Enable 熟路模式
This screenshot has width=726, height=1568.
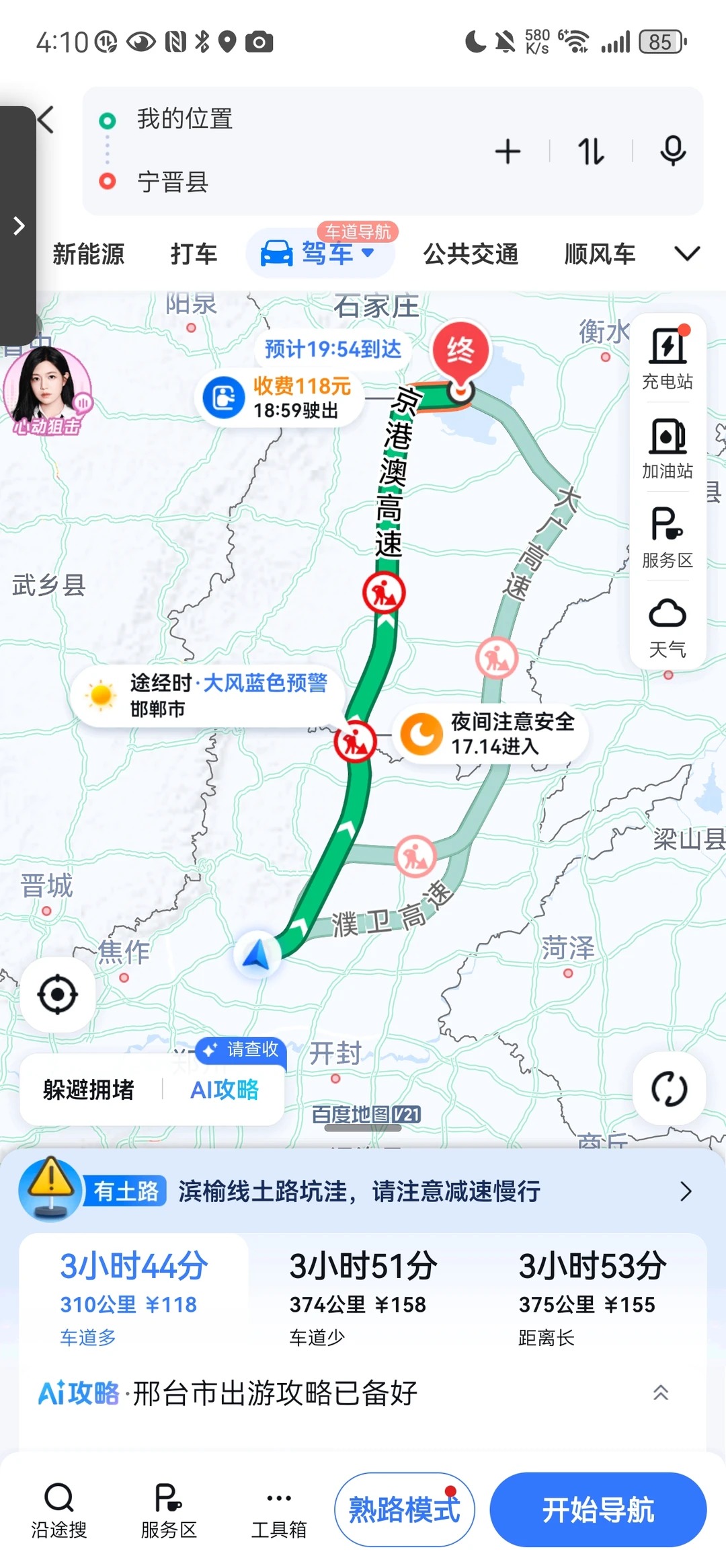(405, 1509)
